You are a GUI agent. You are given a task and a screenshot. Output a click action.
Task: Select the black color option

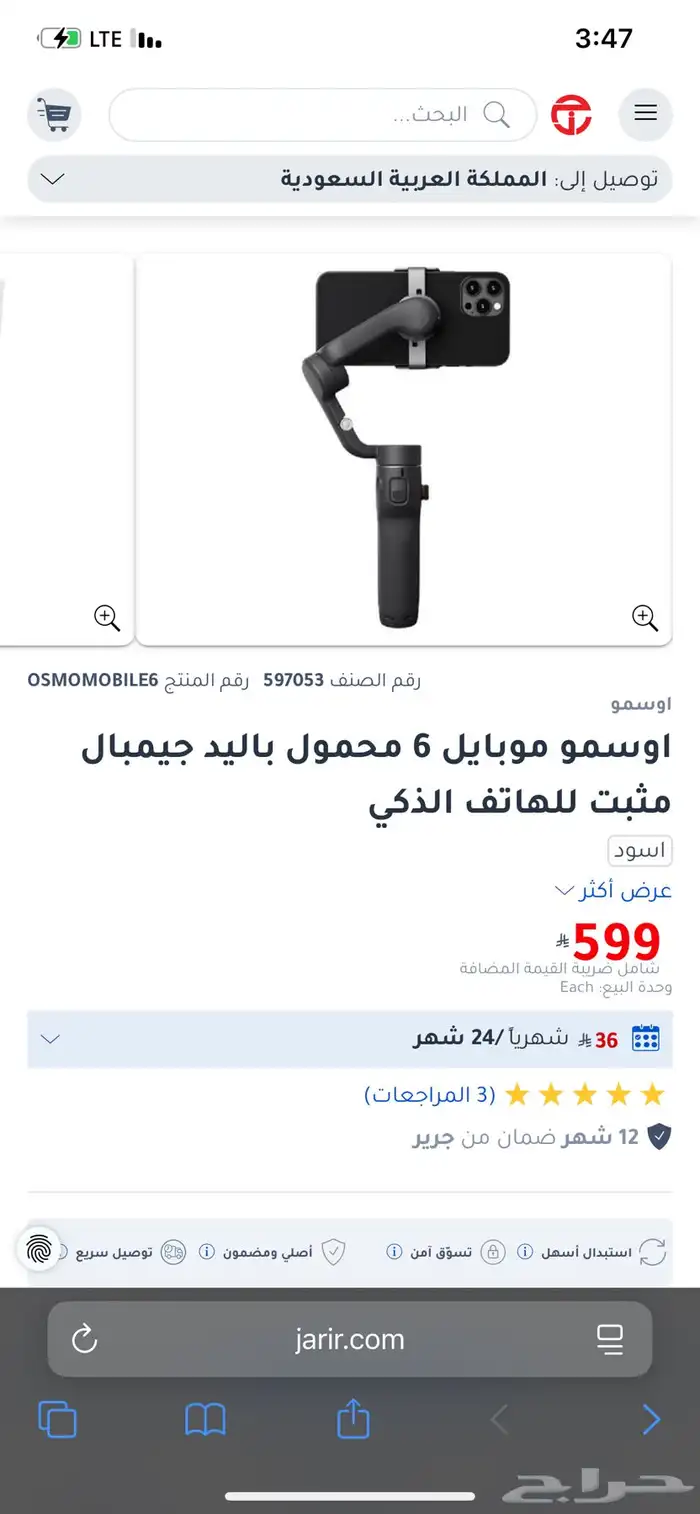click(640, 851)
